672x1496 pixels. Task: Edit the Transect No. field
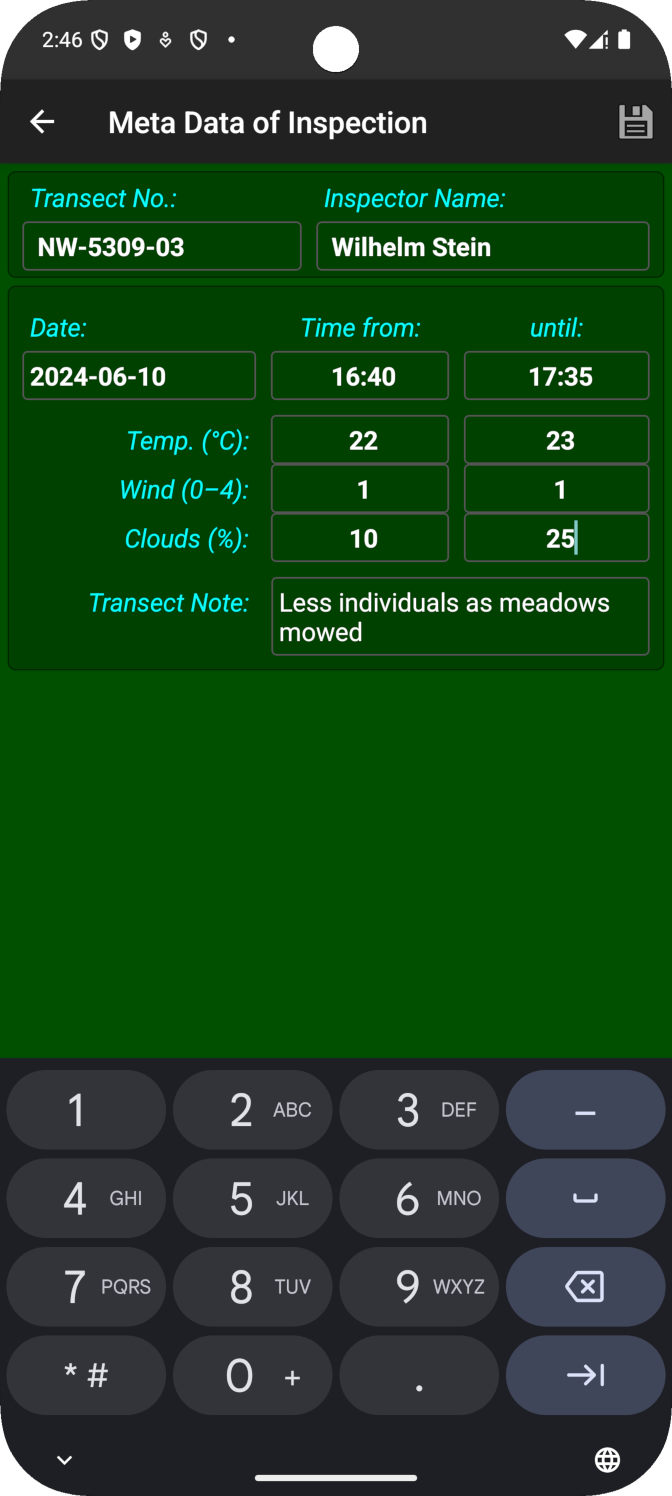[x=162, y=247]
